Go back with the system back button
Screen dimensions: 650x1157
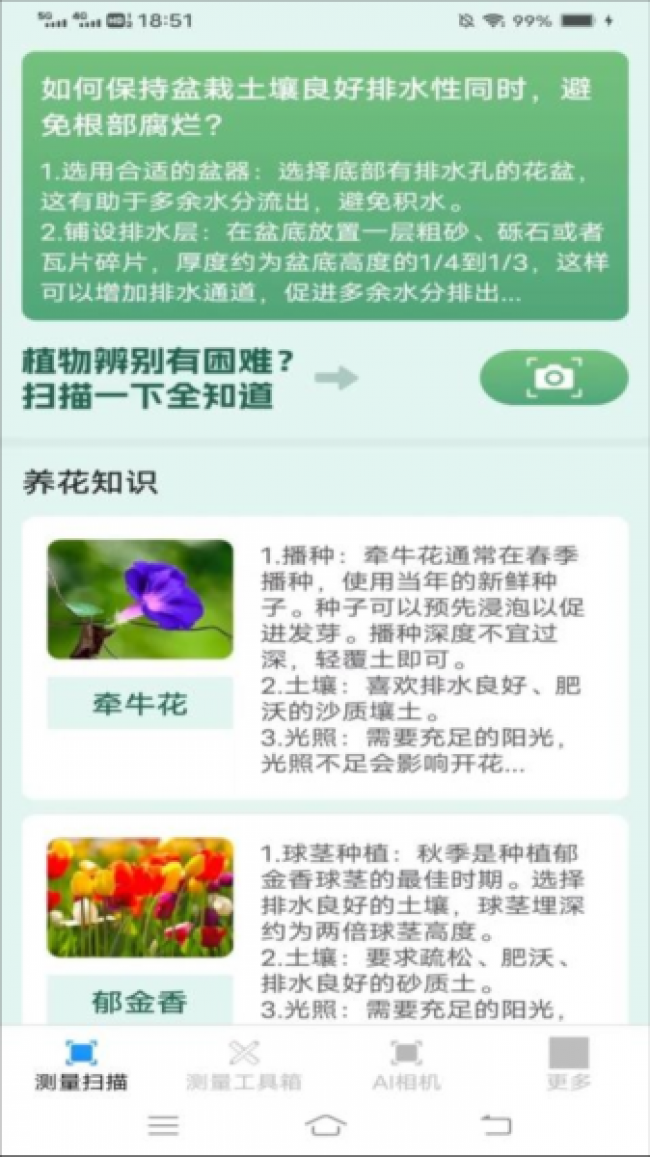pyautogui.click(x=496, y=1125)
